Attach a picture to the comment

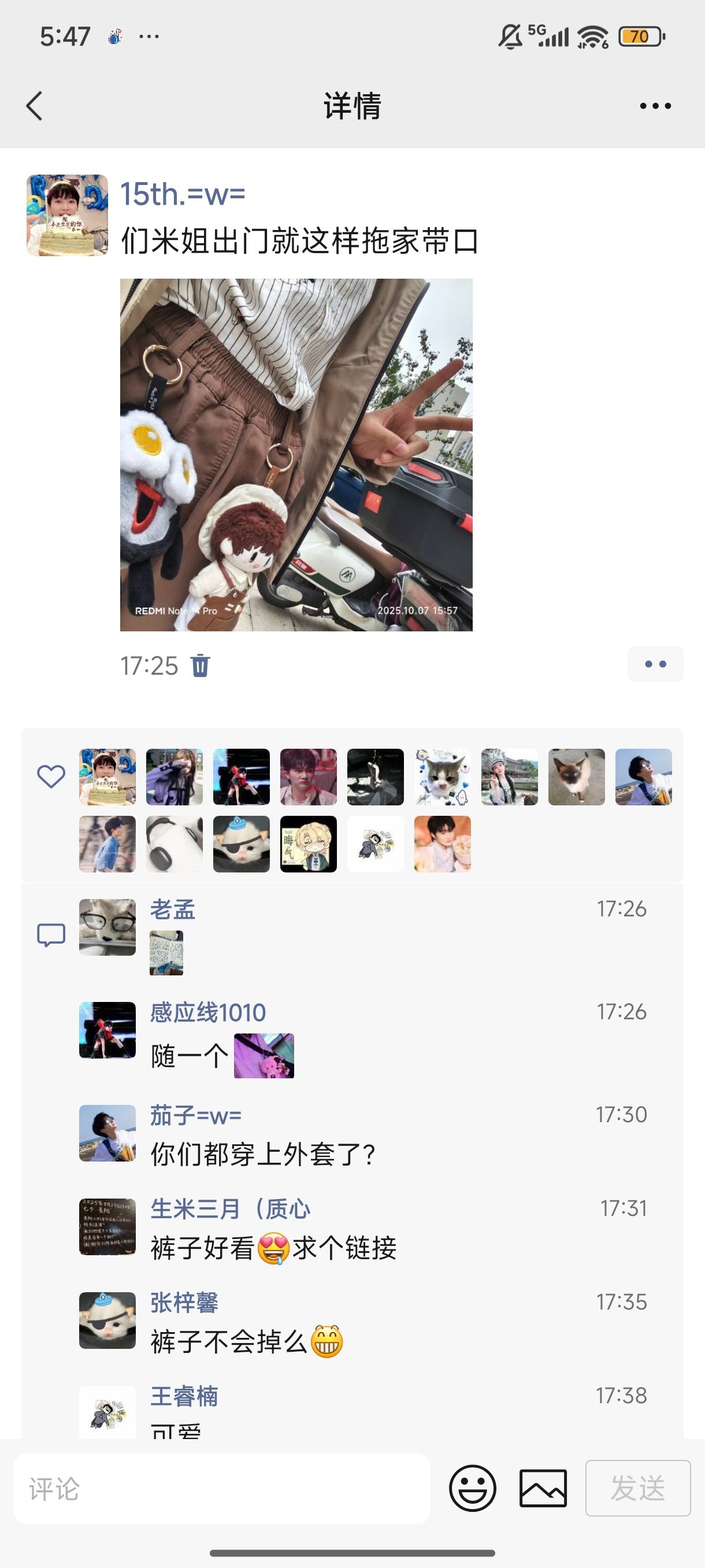pyautogui.click(x=543, y=1488)
